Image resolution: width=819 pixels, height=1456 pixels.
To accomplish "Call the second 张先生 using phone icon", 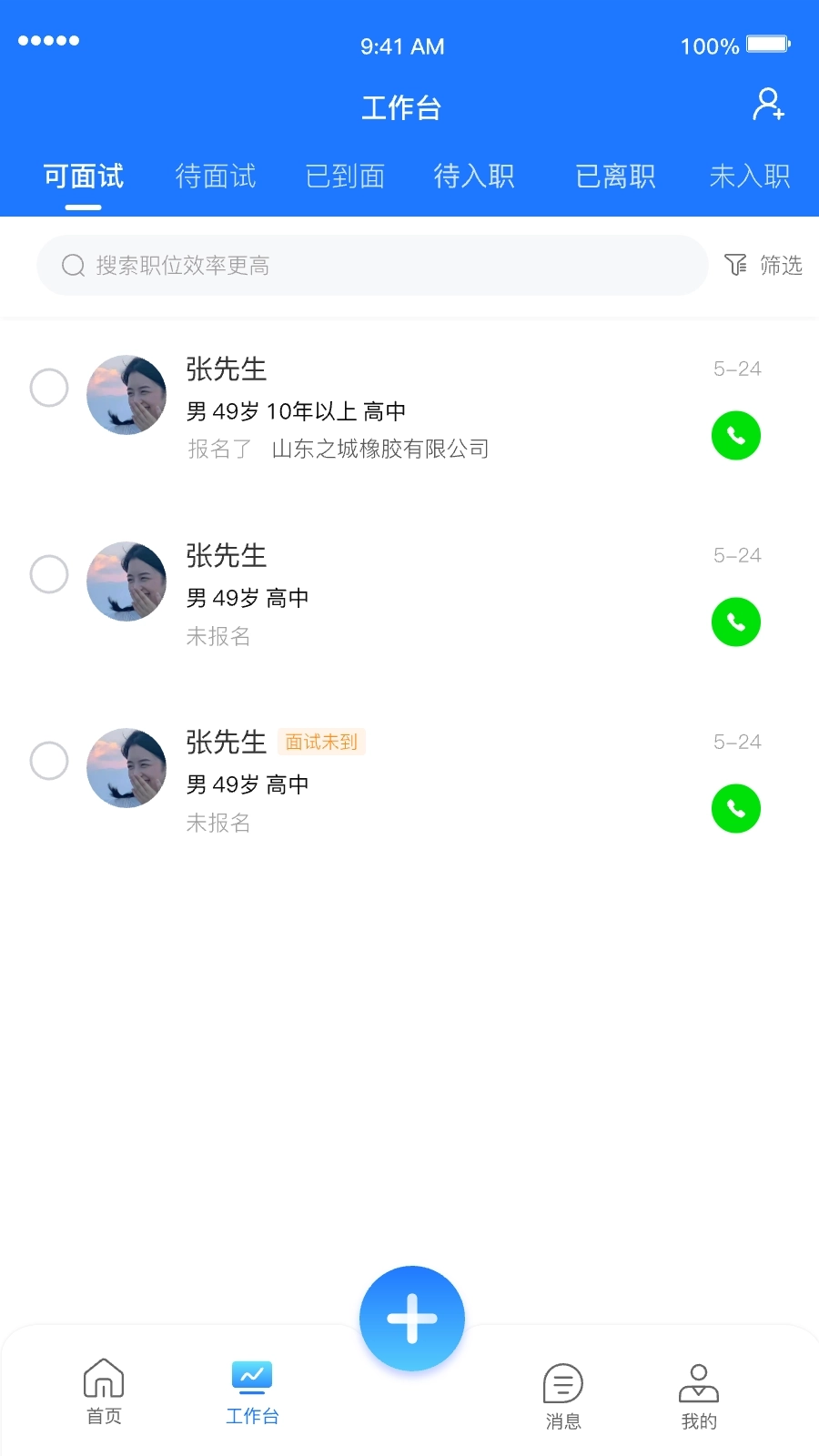I will click(735, 622).
